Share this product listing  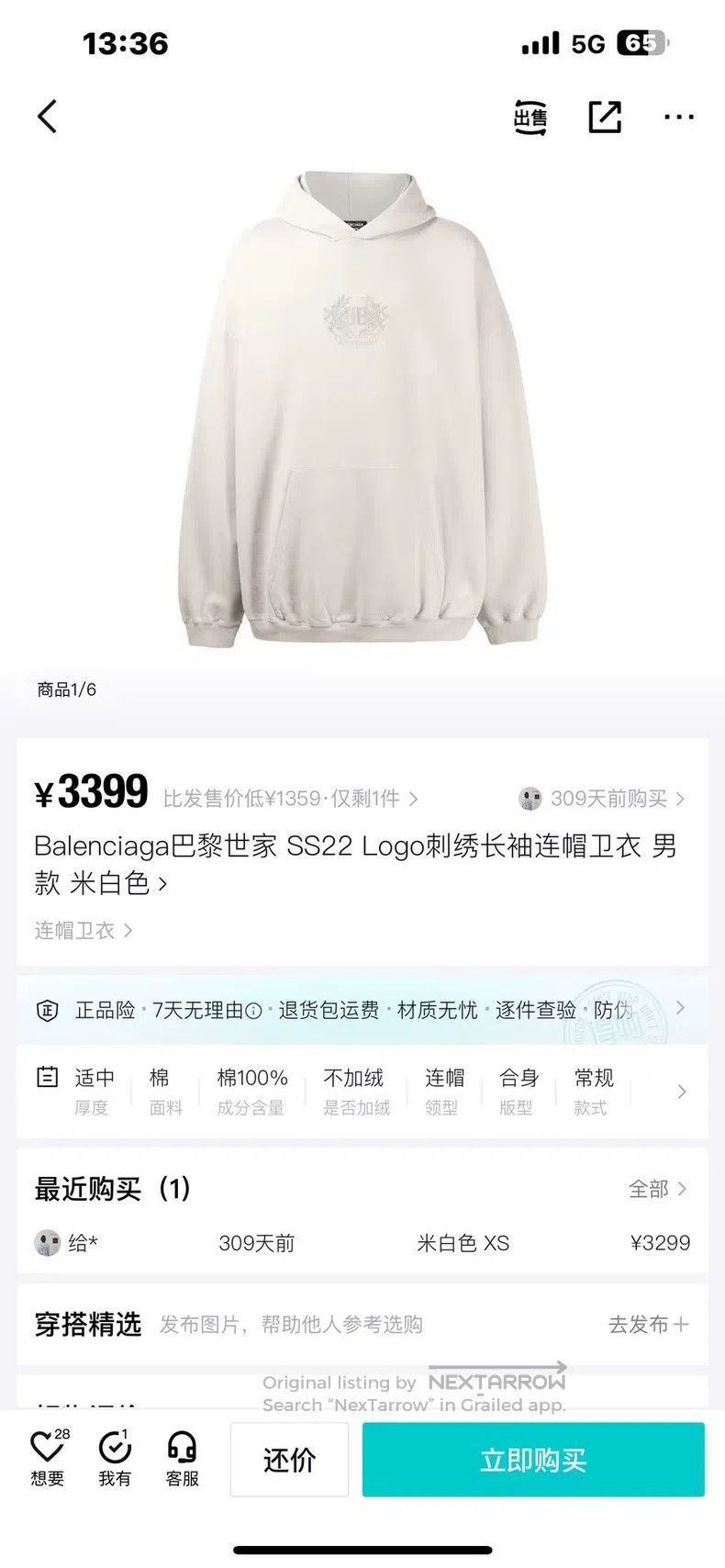(x=605, y=117)
